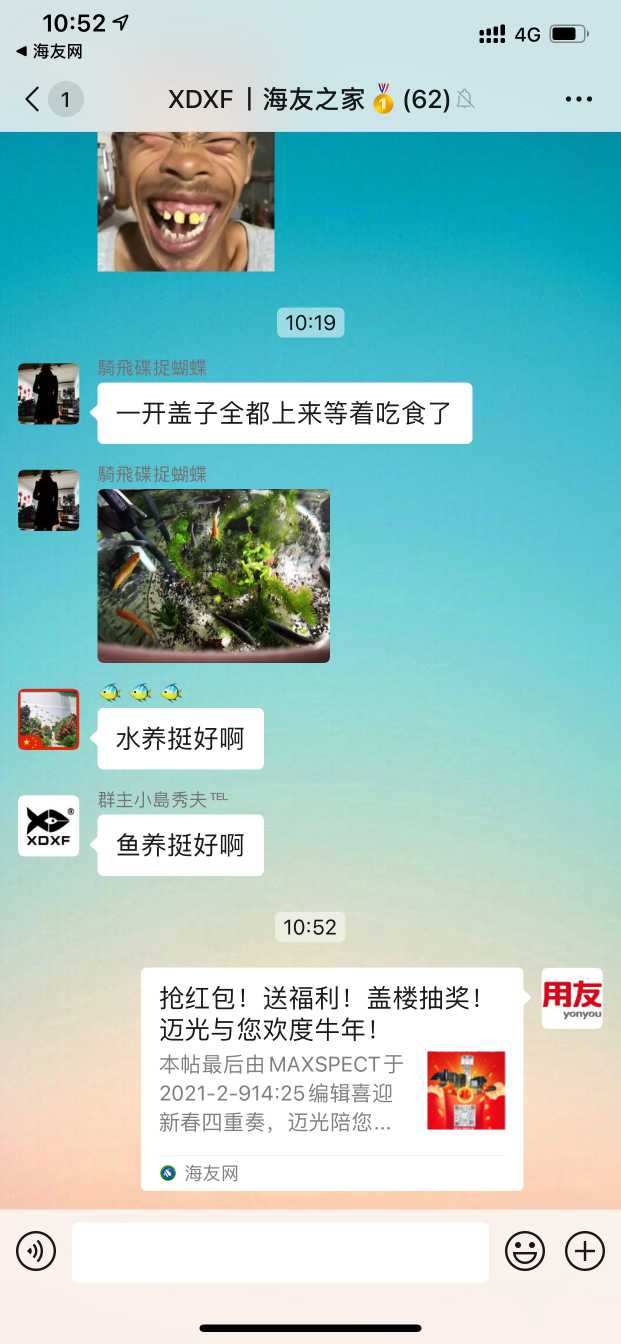Open the emoji picker
Screen dimensions: 621x1344
[524, 1251]
